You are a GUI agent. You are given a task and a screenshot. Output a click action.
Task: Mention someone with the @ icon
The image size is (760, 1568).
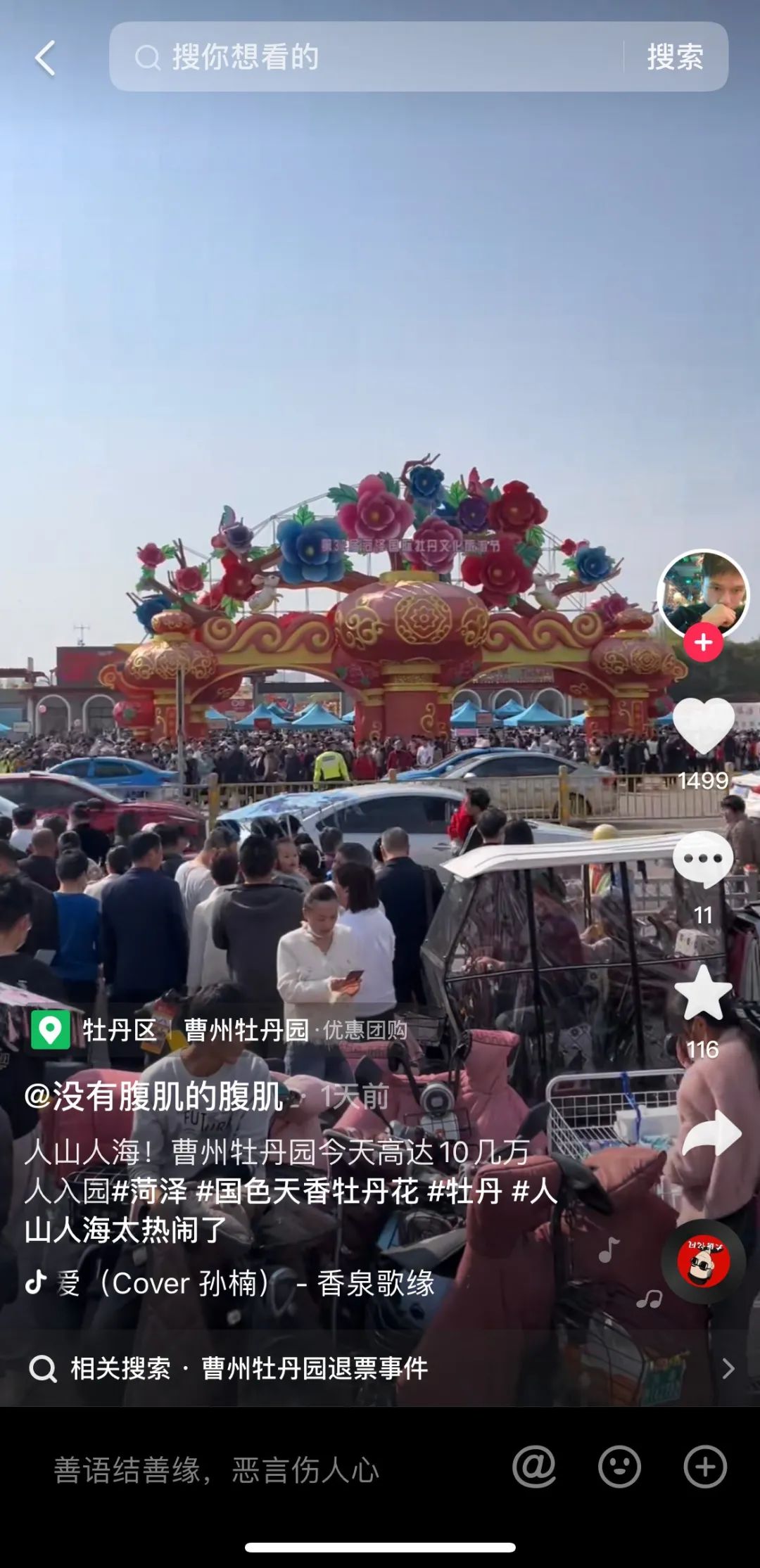coord(534,1467)
